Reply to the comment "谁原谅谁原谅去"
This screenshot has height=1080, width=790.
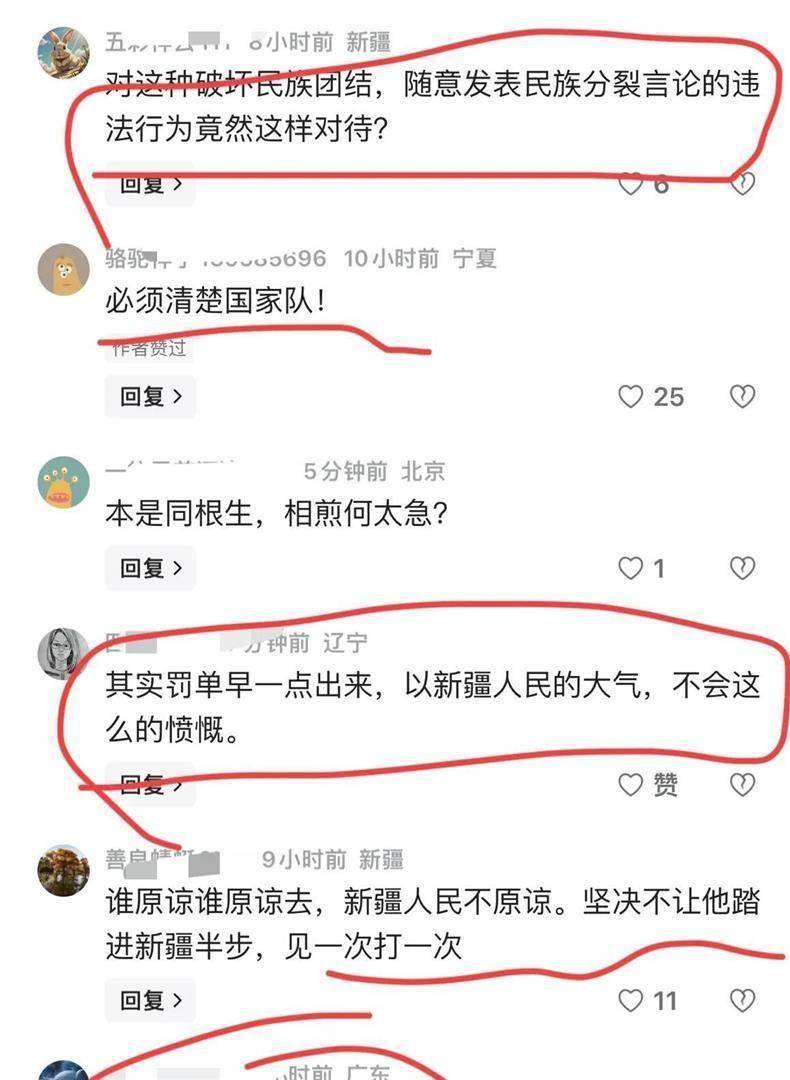[x=150, y=1000]
